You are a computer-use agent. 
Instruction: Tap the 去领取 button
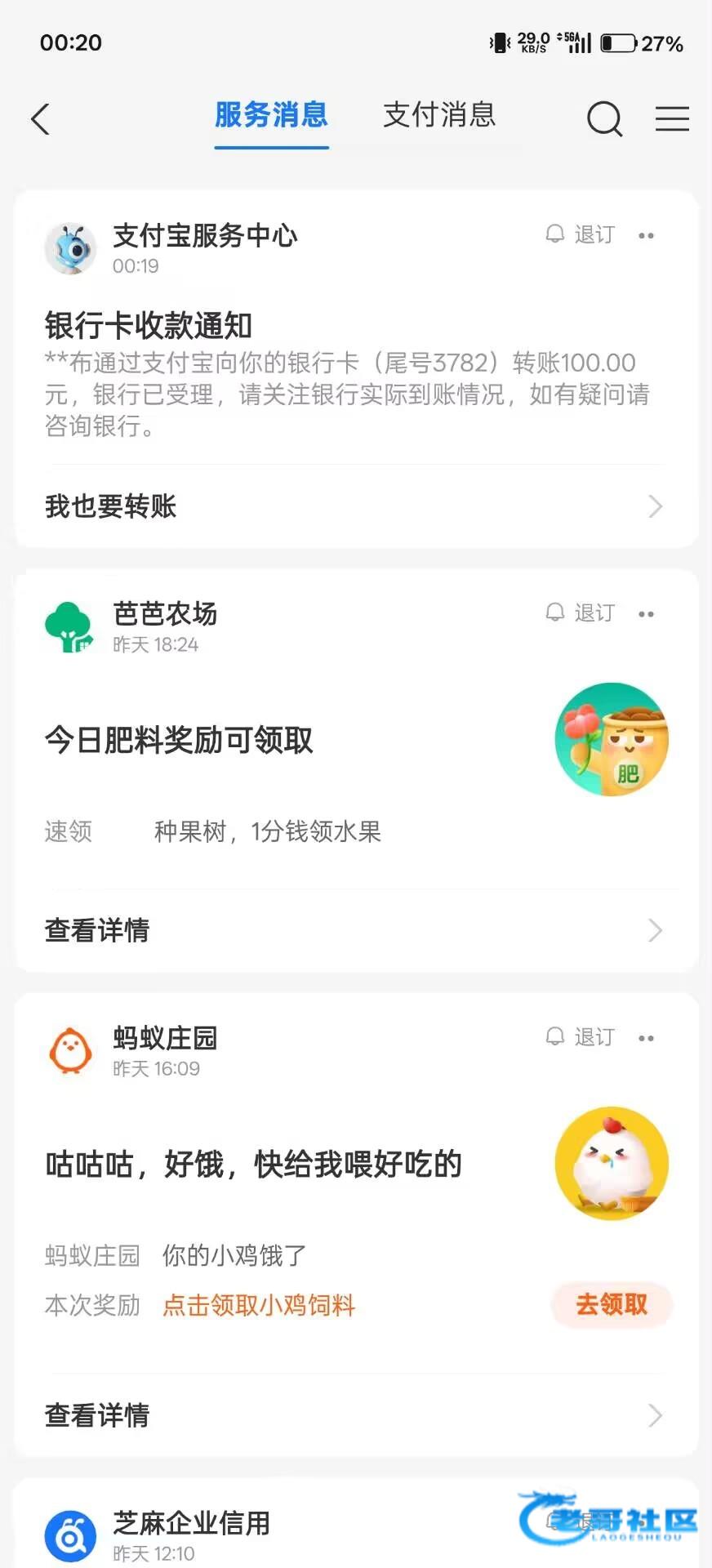612,1304
